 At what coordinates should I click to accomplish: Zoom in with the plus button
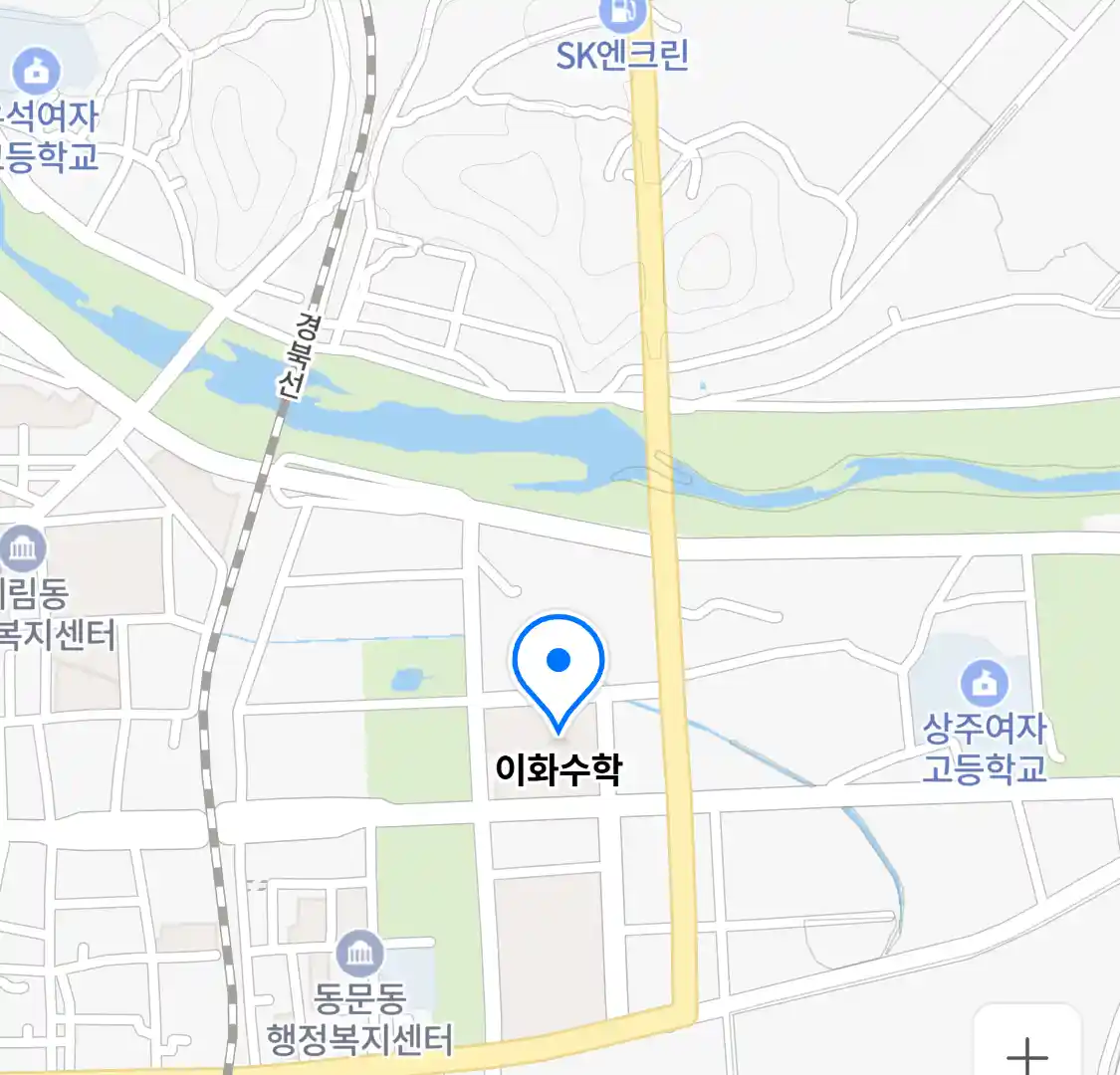pyautogui.click(x=1026, y=1051)
